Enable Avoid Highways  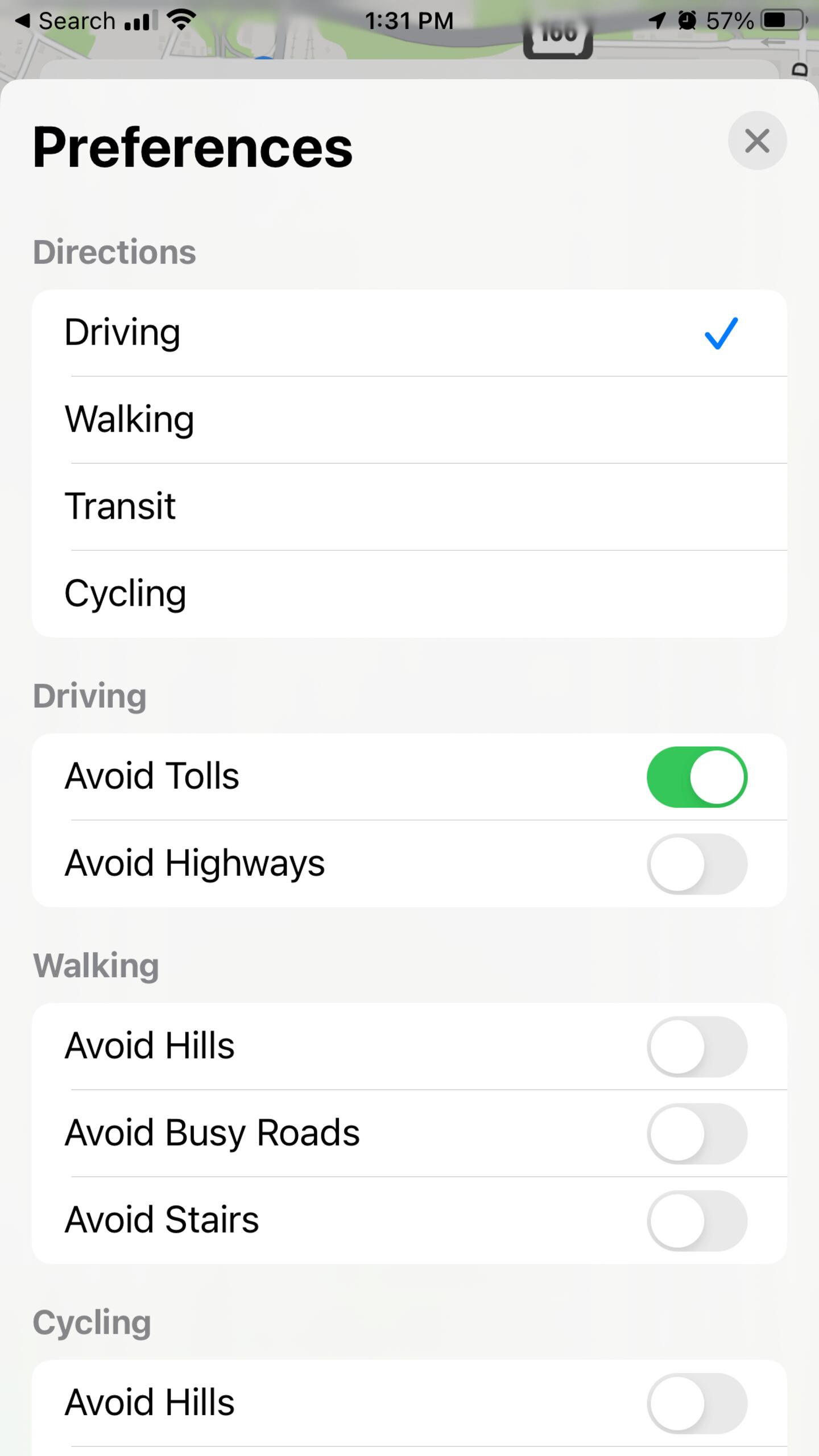[x=697, y=864]
